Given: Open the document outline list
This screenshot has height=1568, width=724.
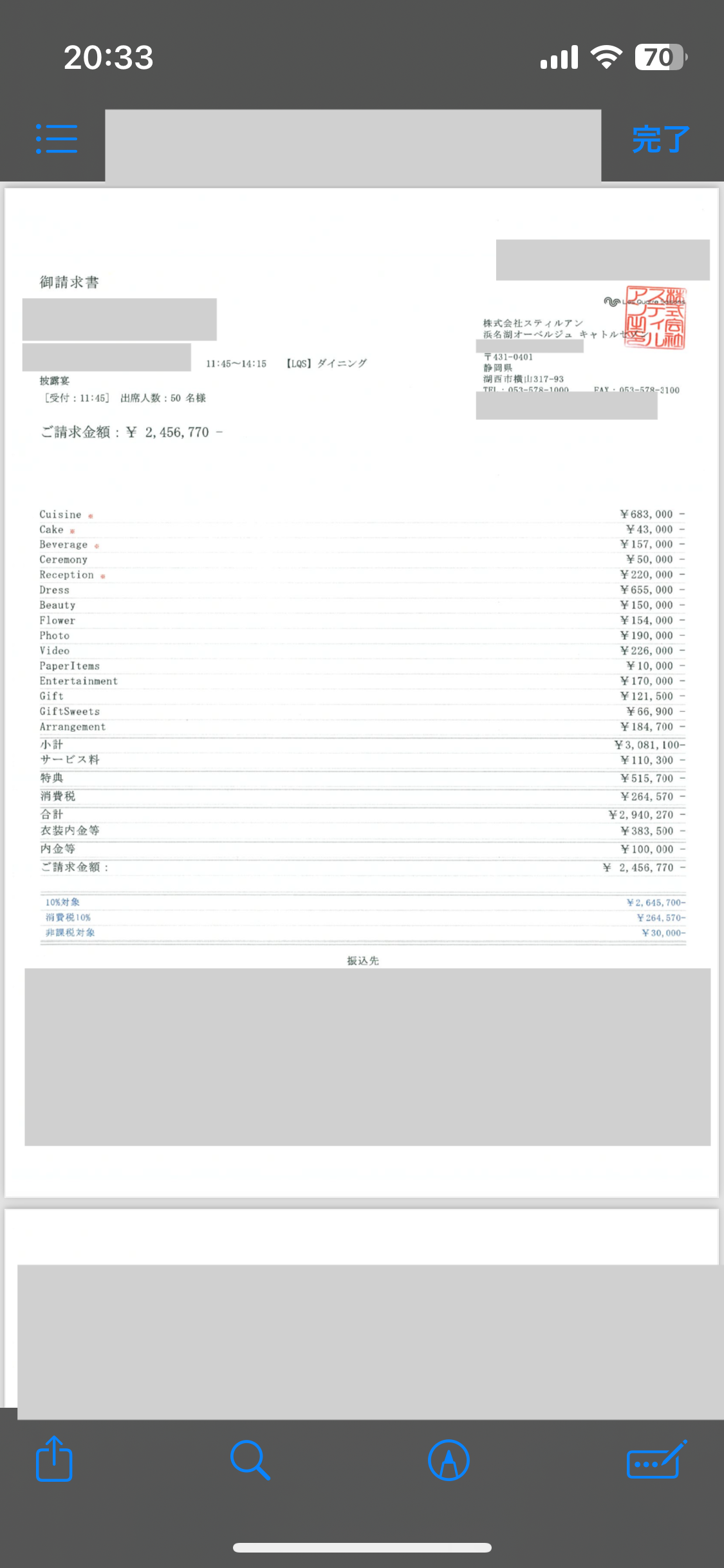Looking at the screenshot, I should [x=57, y=139].
